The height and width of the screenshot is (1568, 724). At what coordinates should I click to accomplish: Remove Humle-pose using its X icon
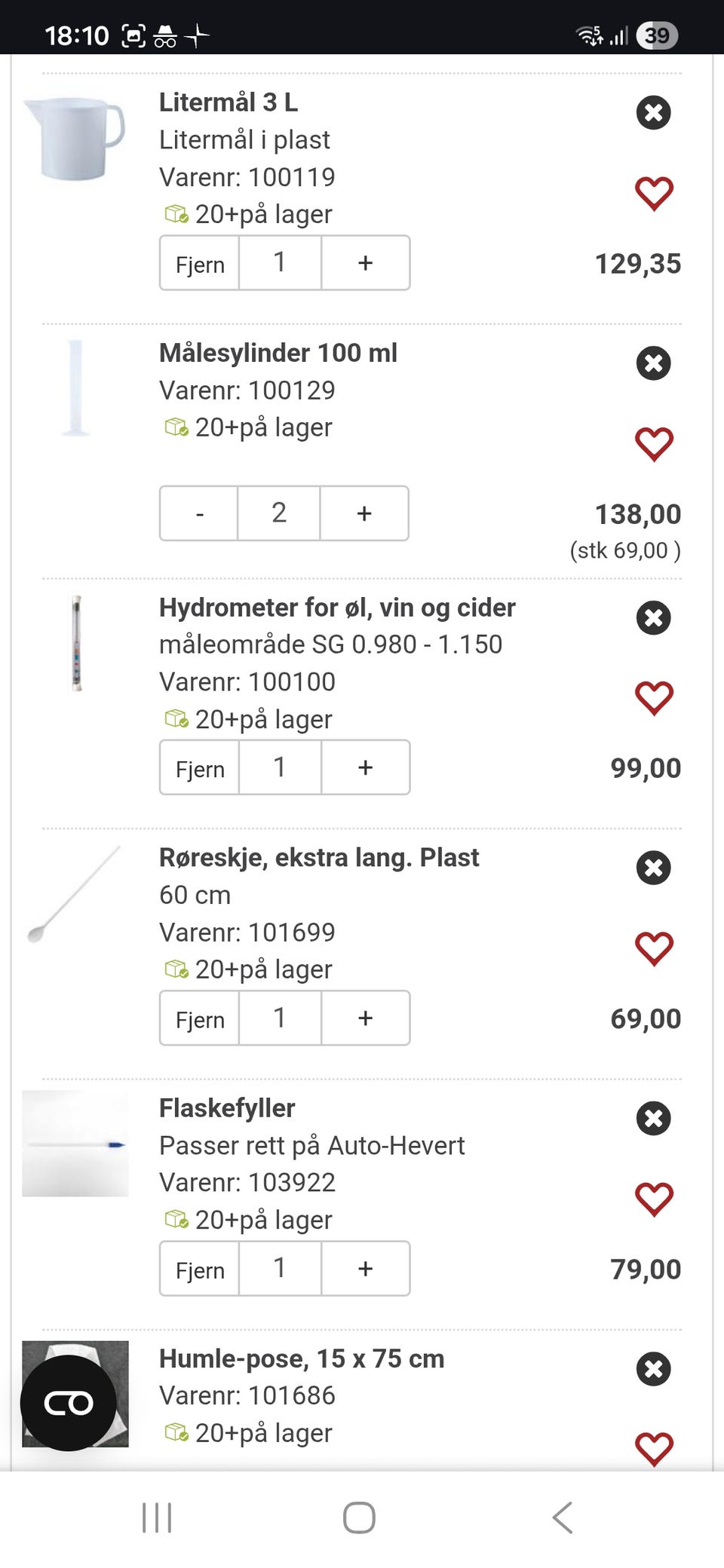[x=655, y=1370]
